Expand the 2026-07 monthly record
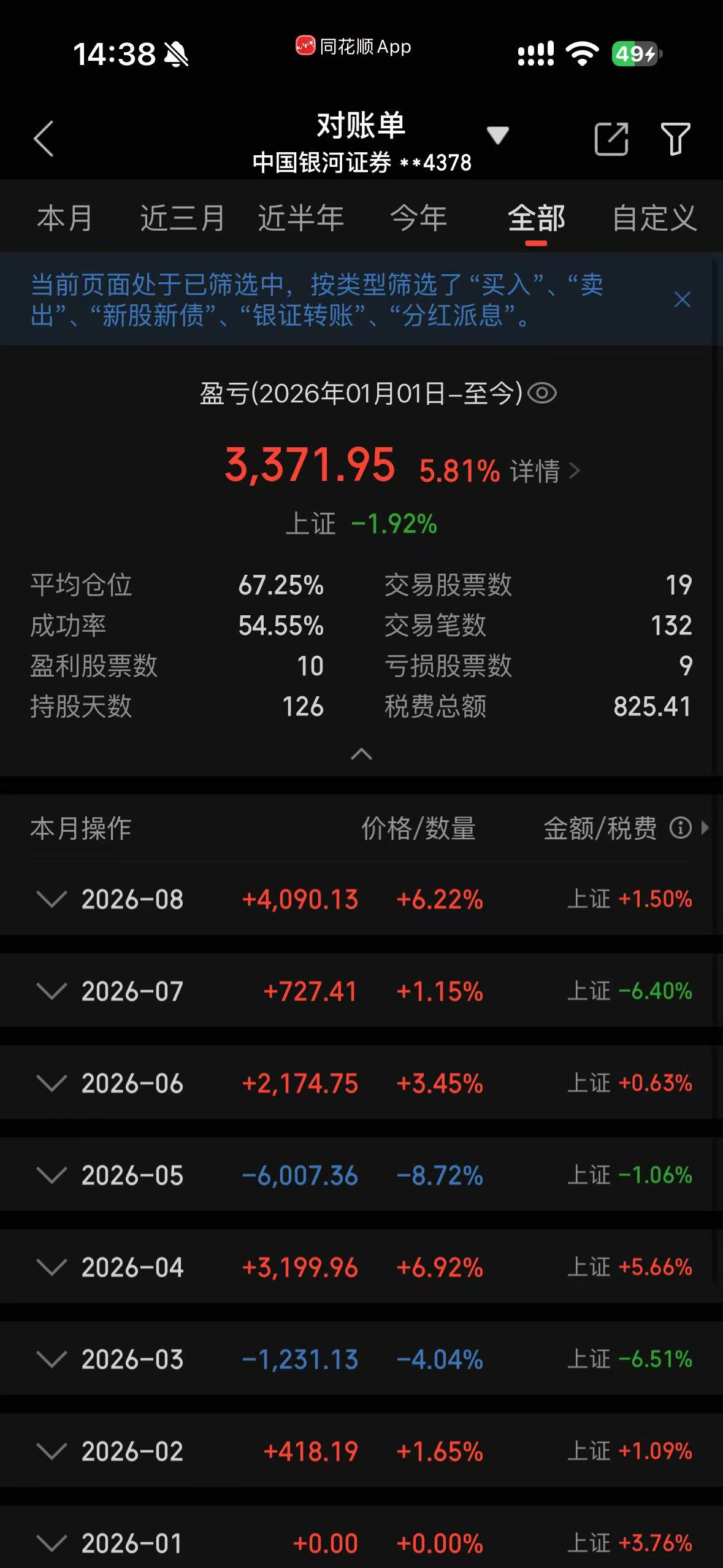This screenshot has width=723, height=1568. coord(361,991)
